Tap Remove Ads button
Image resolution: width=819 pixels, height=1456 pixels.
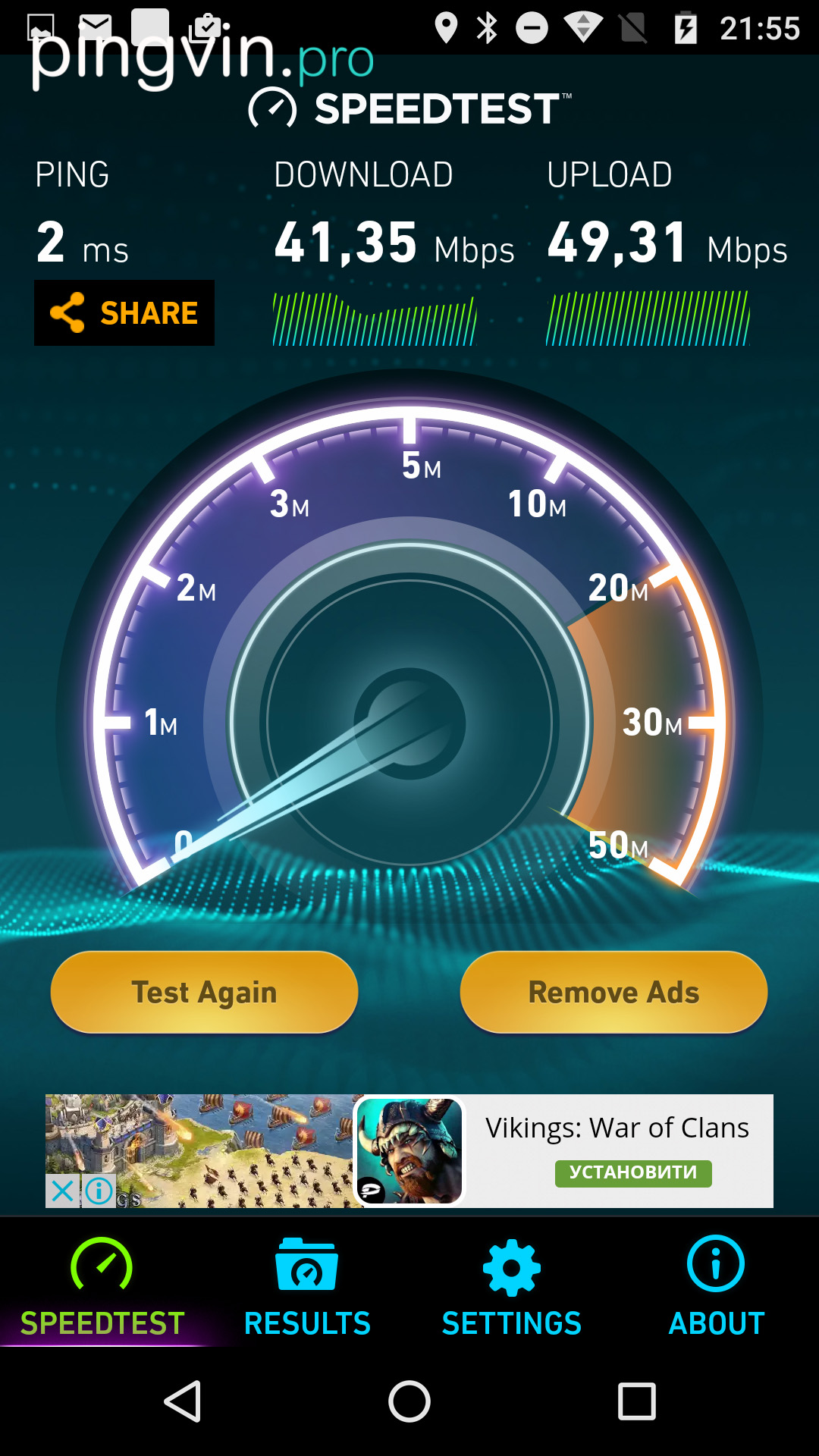pyautogui.click(x=613, y=992)
